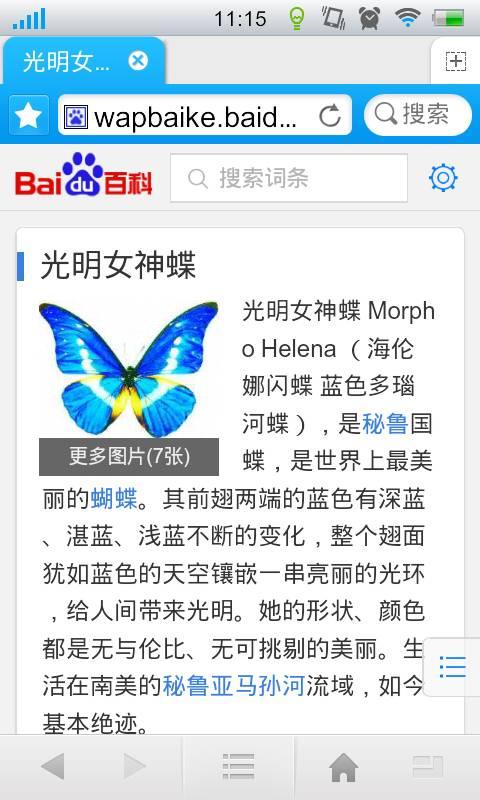Viewport: 480px width, 800px height.
Task: Bookmark this page with the star
Action: (x=29, y=115)
